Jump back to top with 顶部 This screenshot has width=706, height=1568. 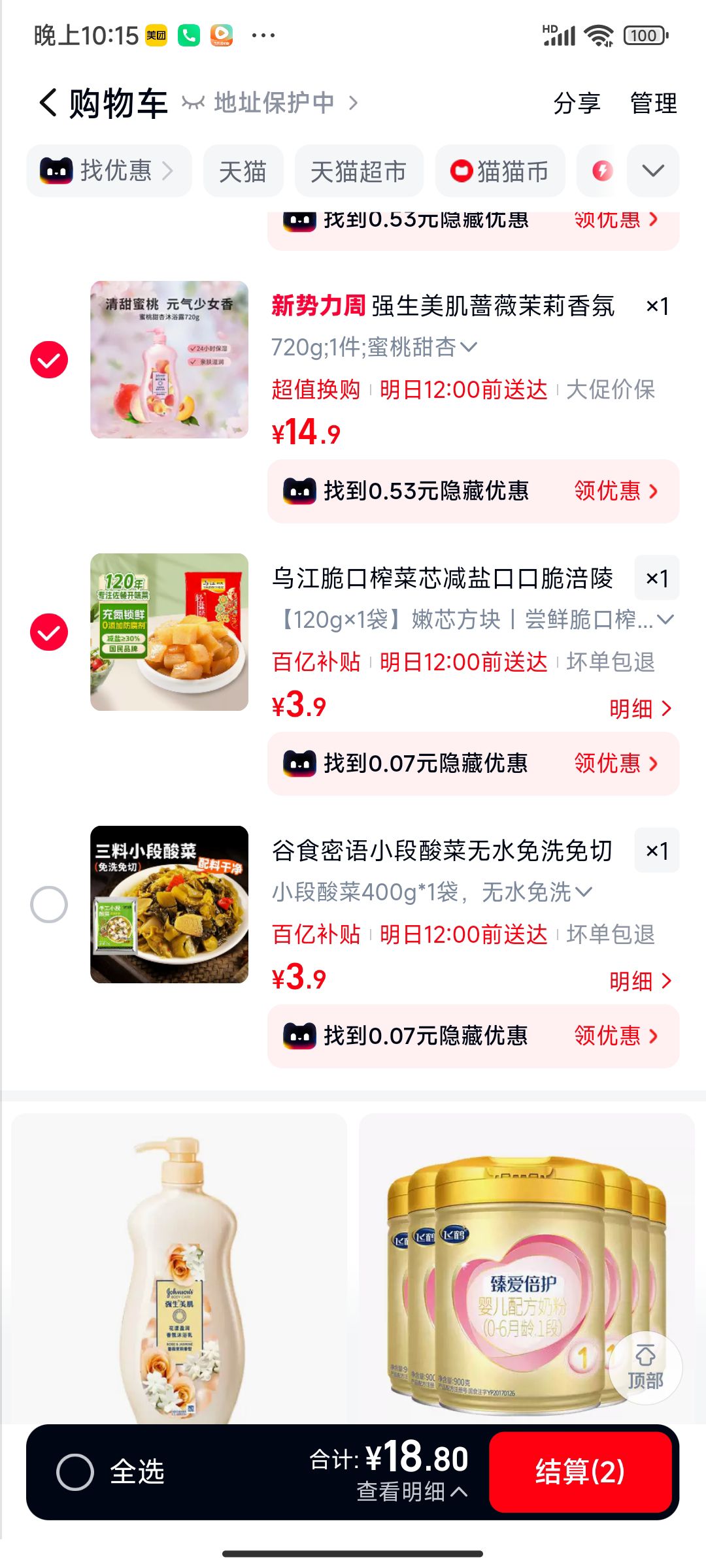(645, 1367)
